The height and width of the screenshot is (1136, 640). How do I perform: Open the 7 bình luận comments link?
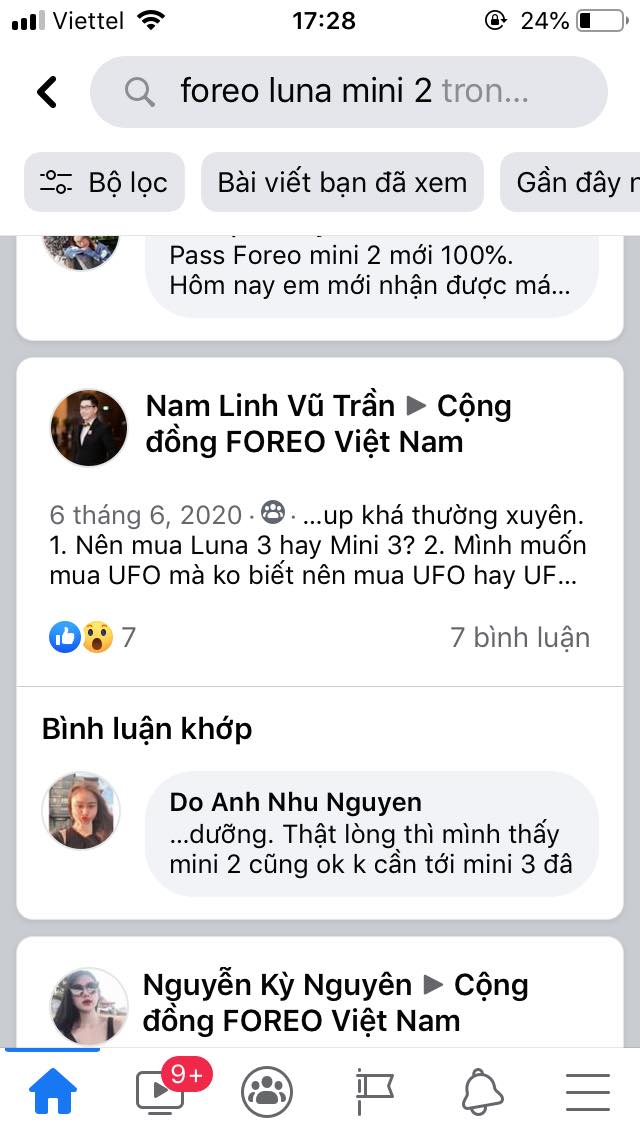pyautogui.click(x=520, y=637)
